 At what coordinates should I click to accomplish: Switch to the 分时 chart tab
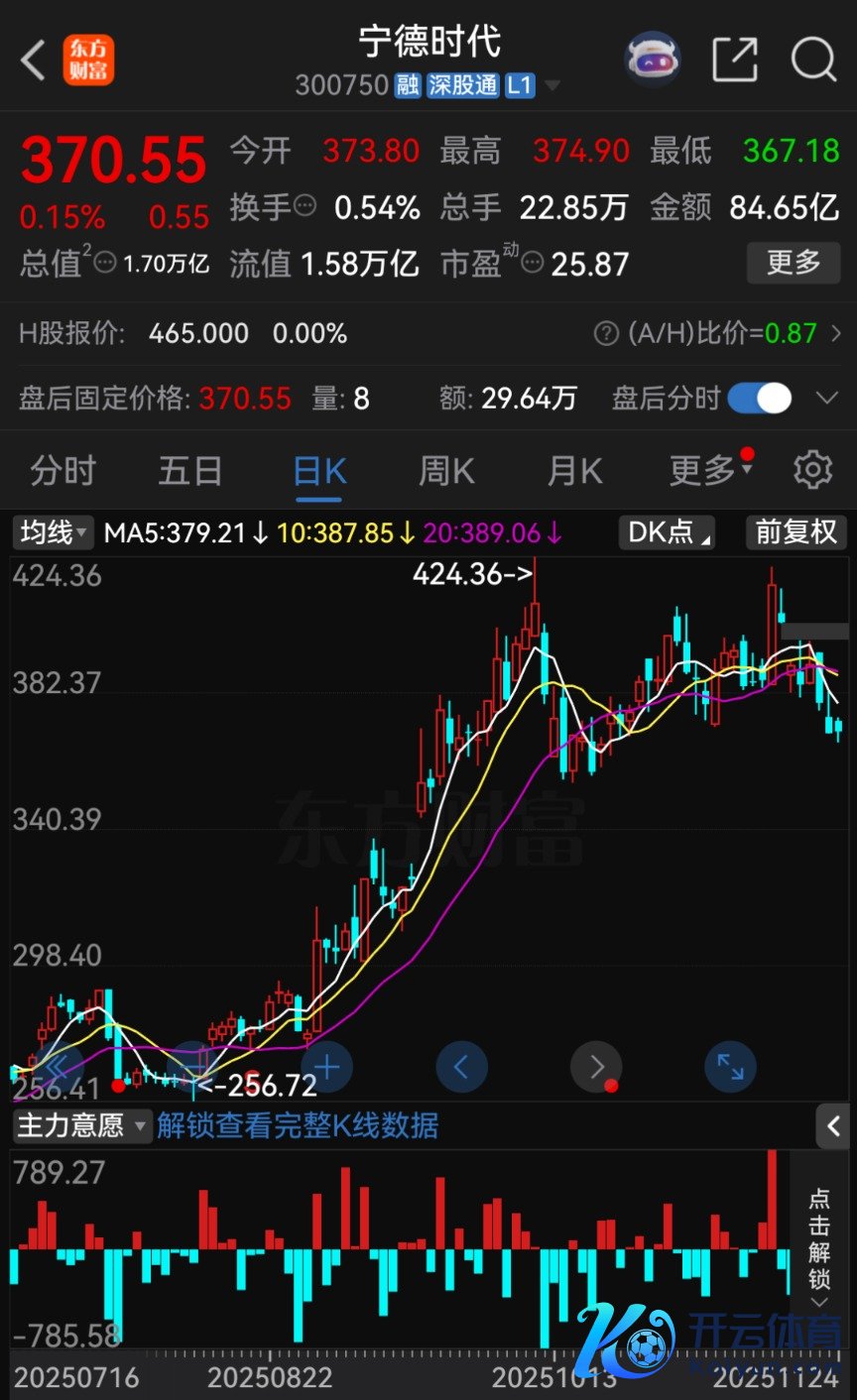tap(62, 470)
